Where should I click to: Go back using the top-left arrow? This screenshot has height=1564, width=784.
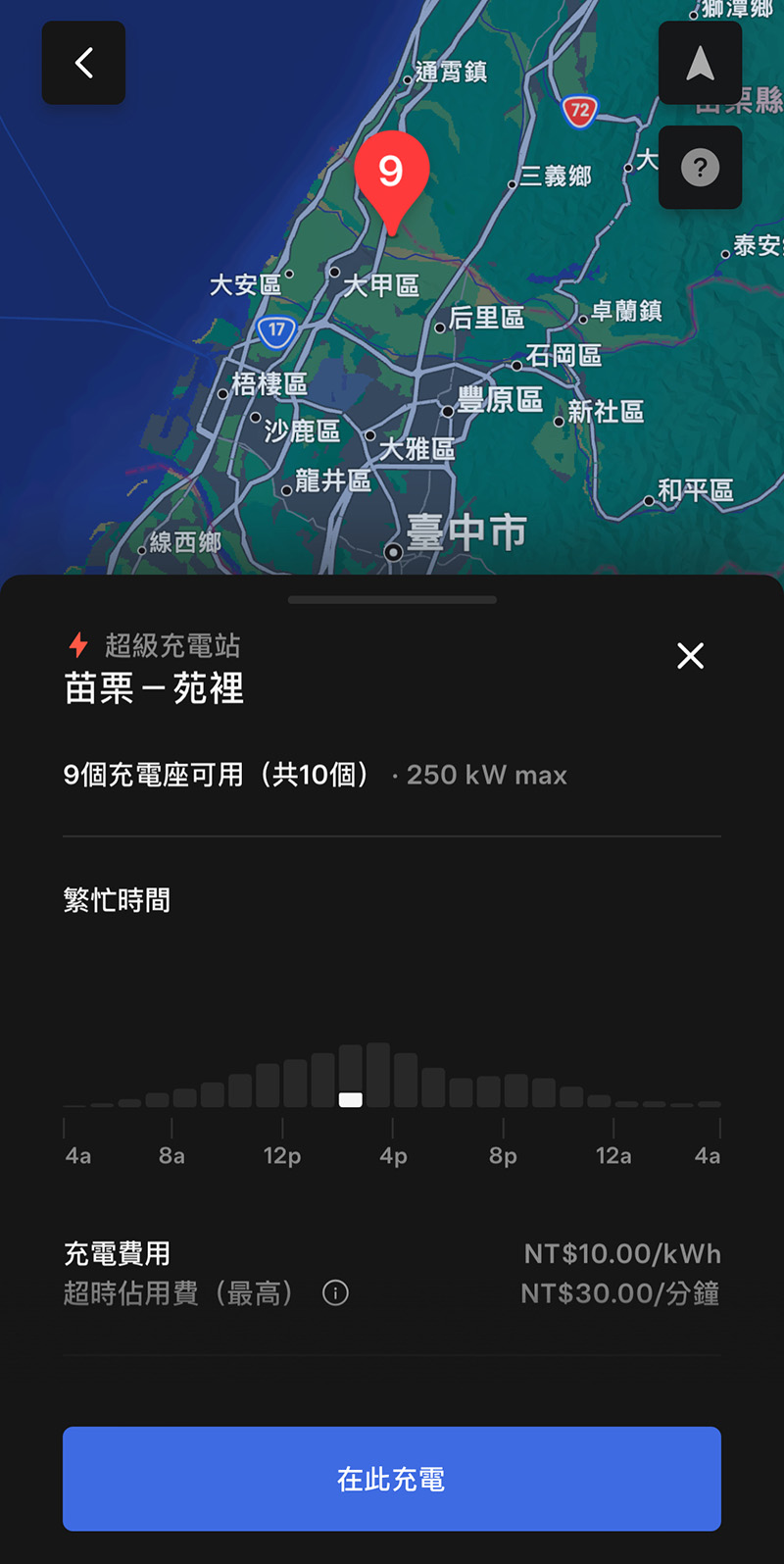tap(83, 63)
